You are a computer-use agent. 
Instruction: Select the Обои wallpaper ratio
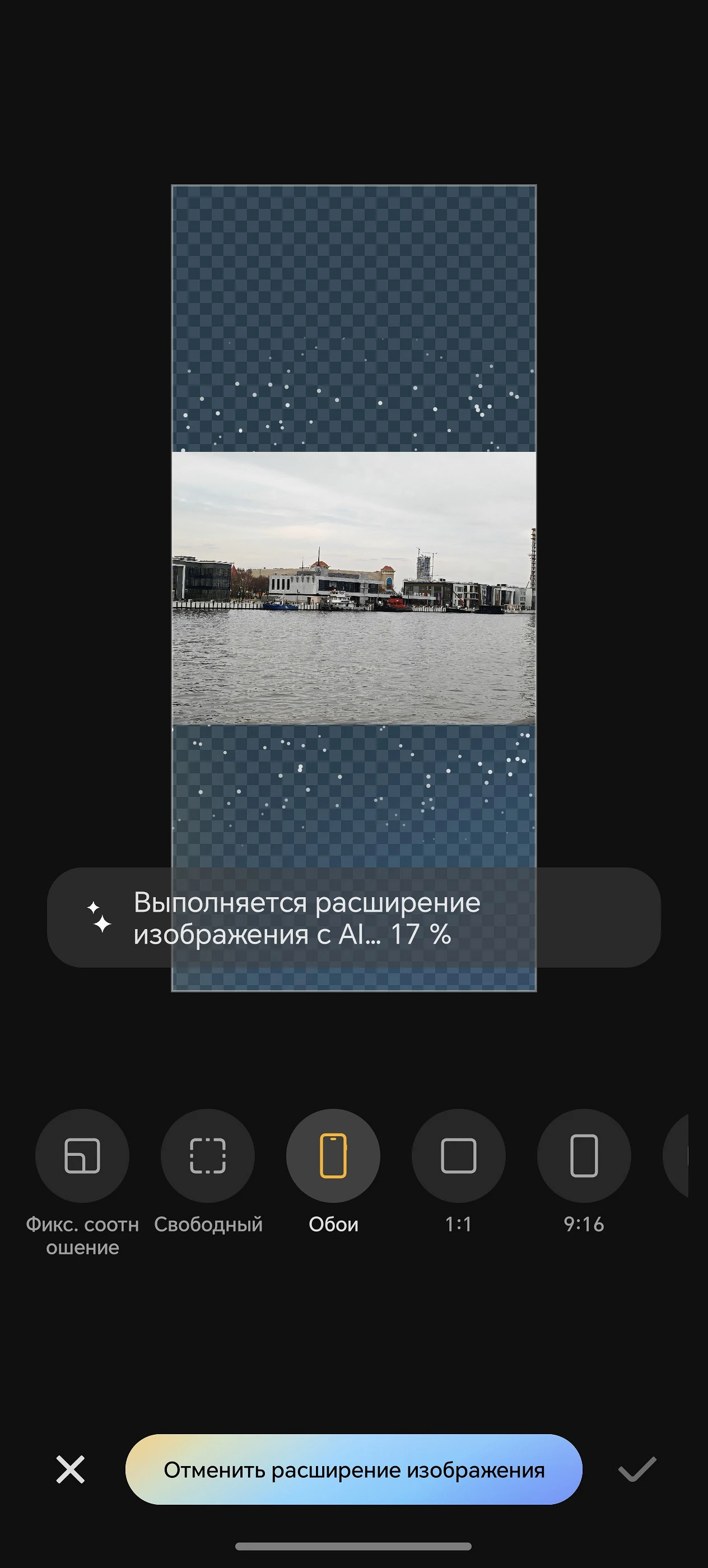pos(333,1155)
